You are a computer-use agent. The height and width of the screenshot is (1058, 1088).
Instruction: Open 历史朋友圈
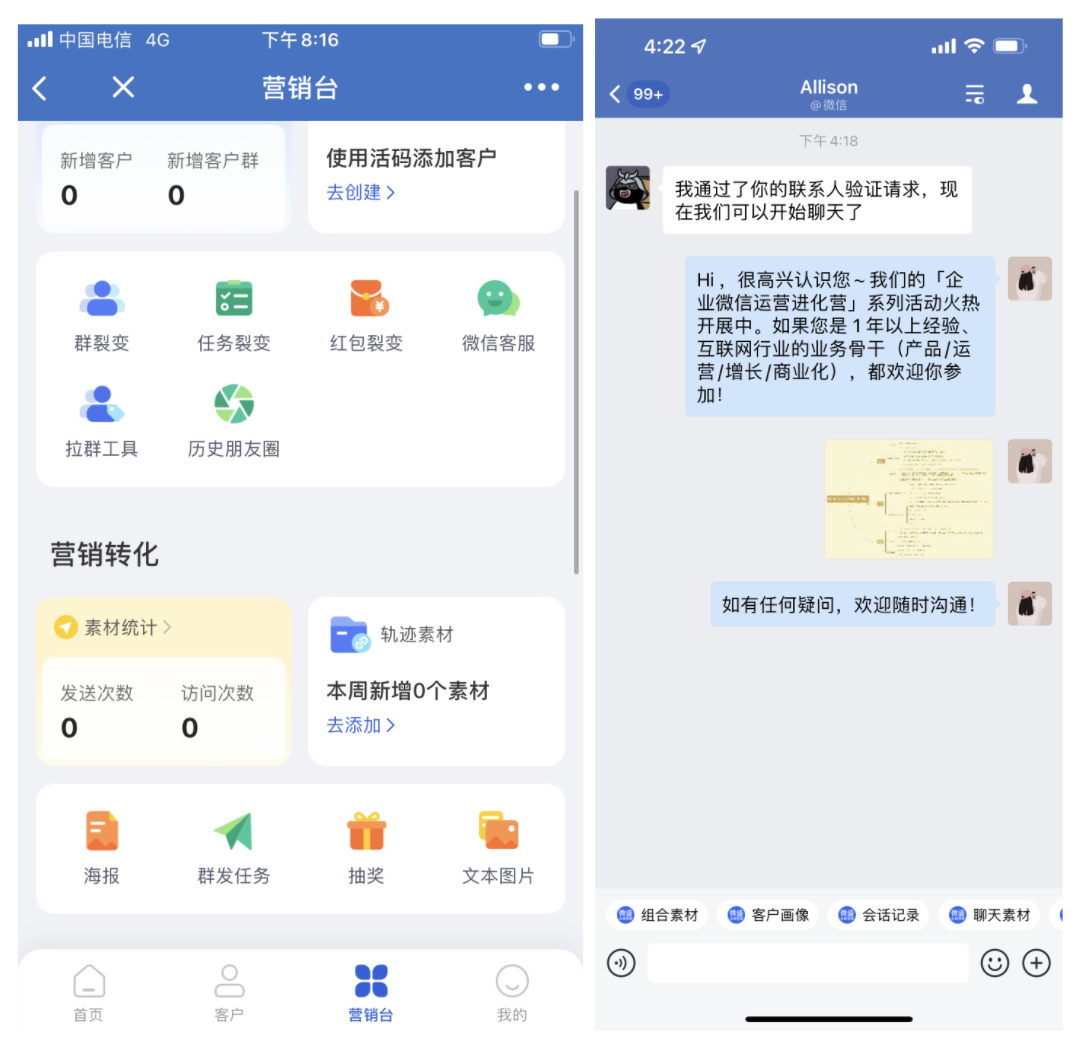point(233,421)
